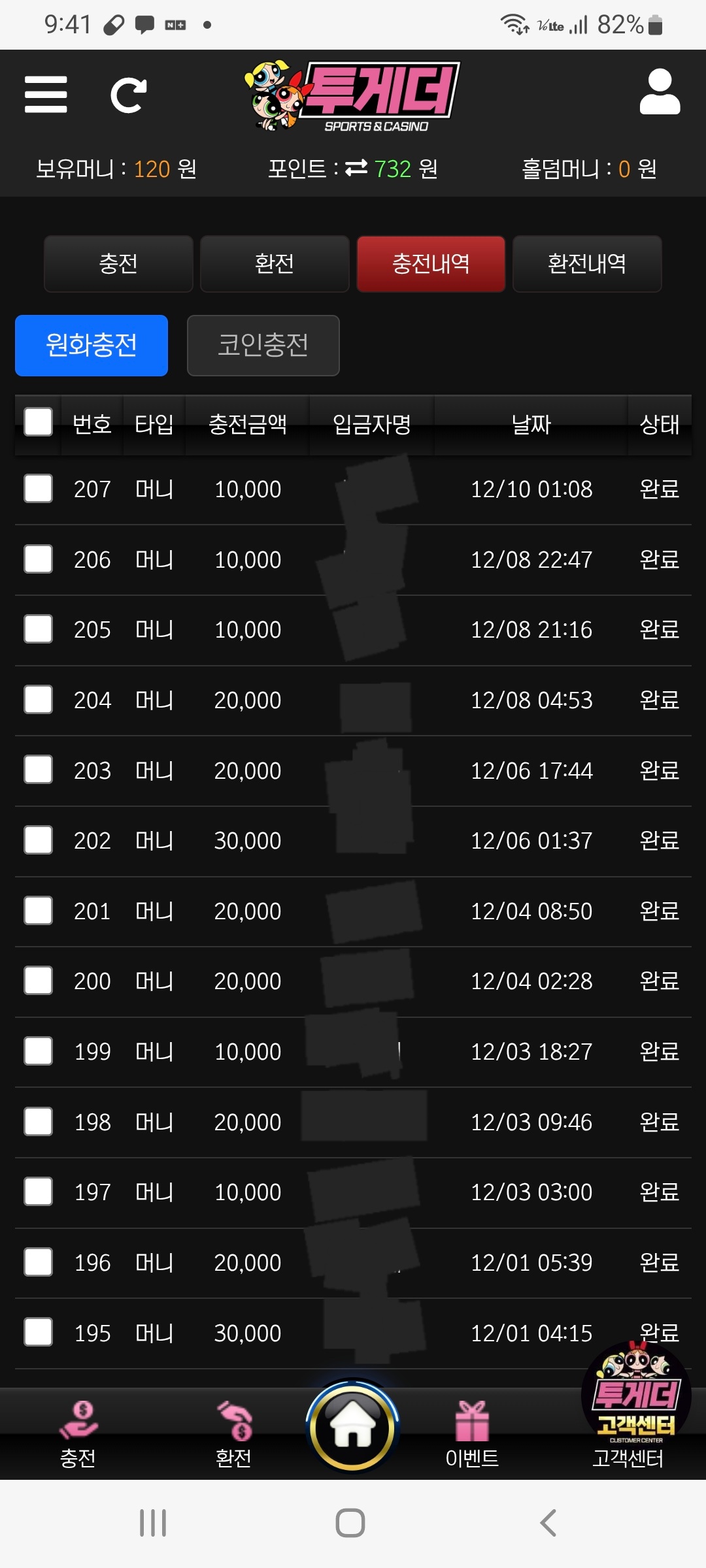The image size is (706, 1568).
Task: Tick the checkbox for entry 196
Action: click(x=39, y=1262)
